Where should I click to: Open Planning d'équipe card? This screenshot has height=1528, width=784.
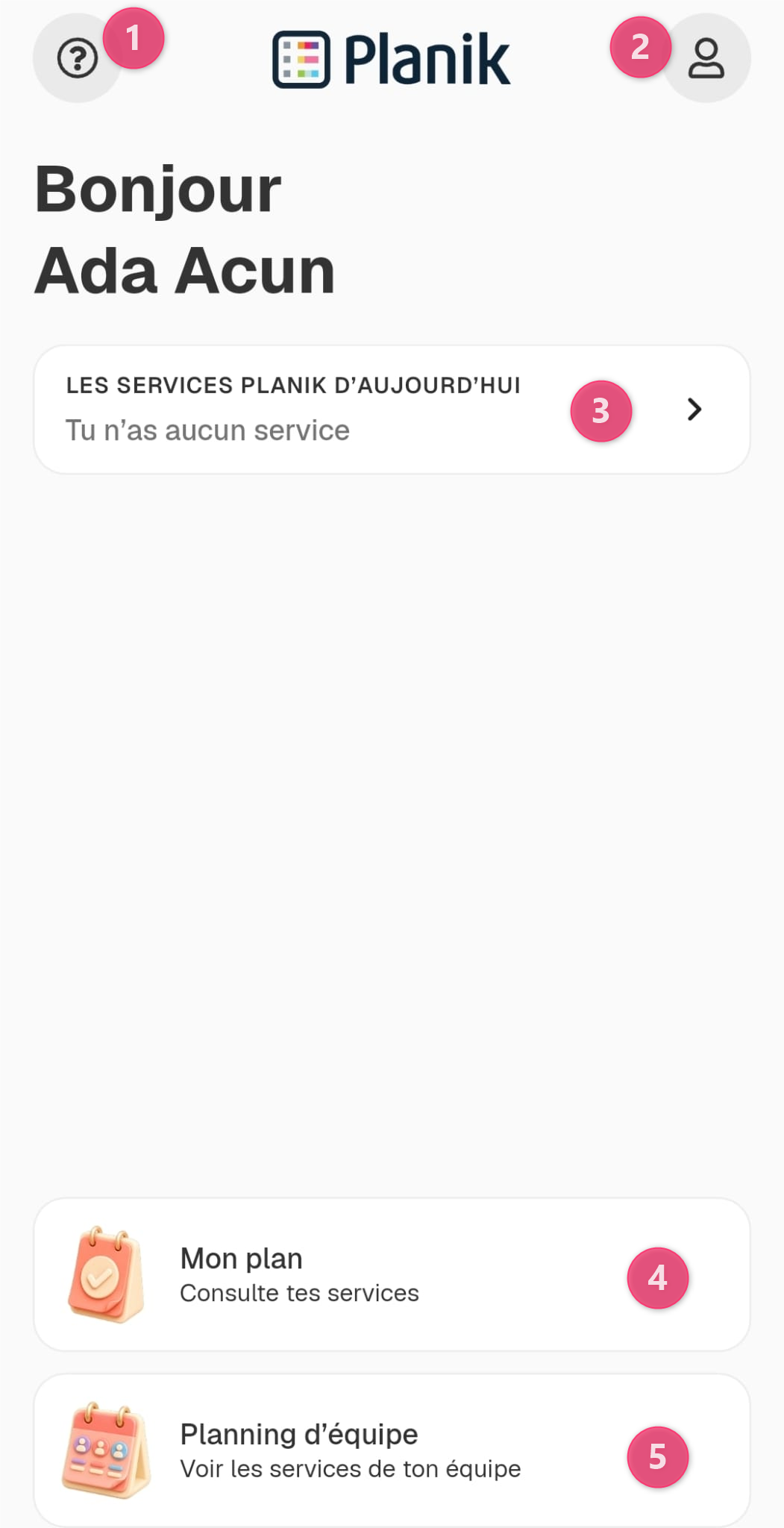[392, 1450]
